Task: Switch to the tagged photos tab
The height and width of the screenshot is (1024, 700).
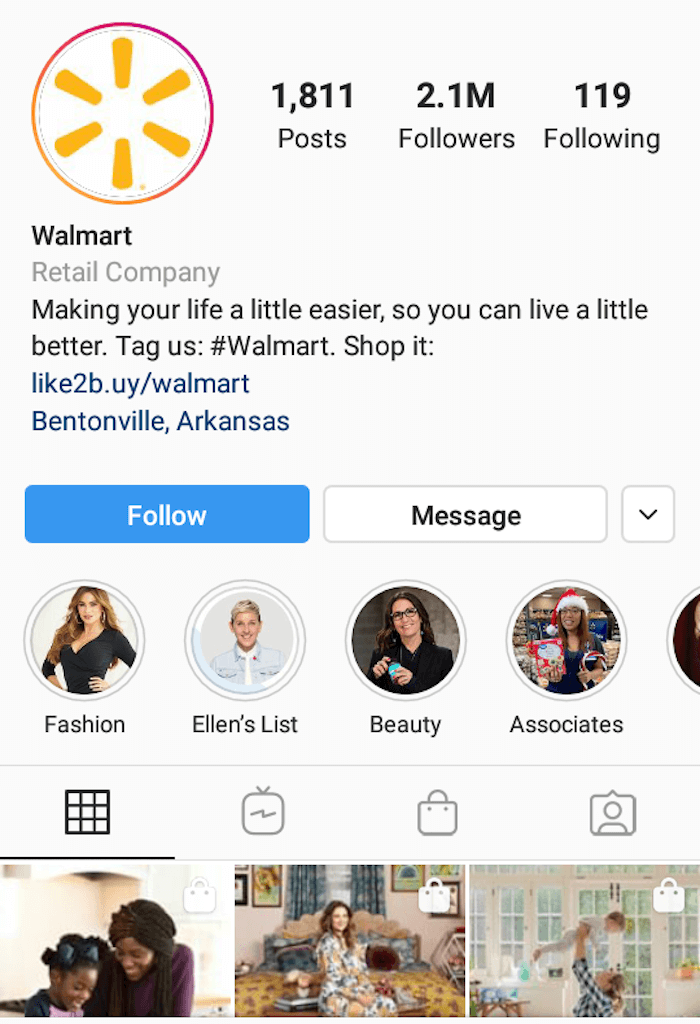Action: pyautogui.click(x=612, y=812)
